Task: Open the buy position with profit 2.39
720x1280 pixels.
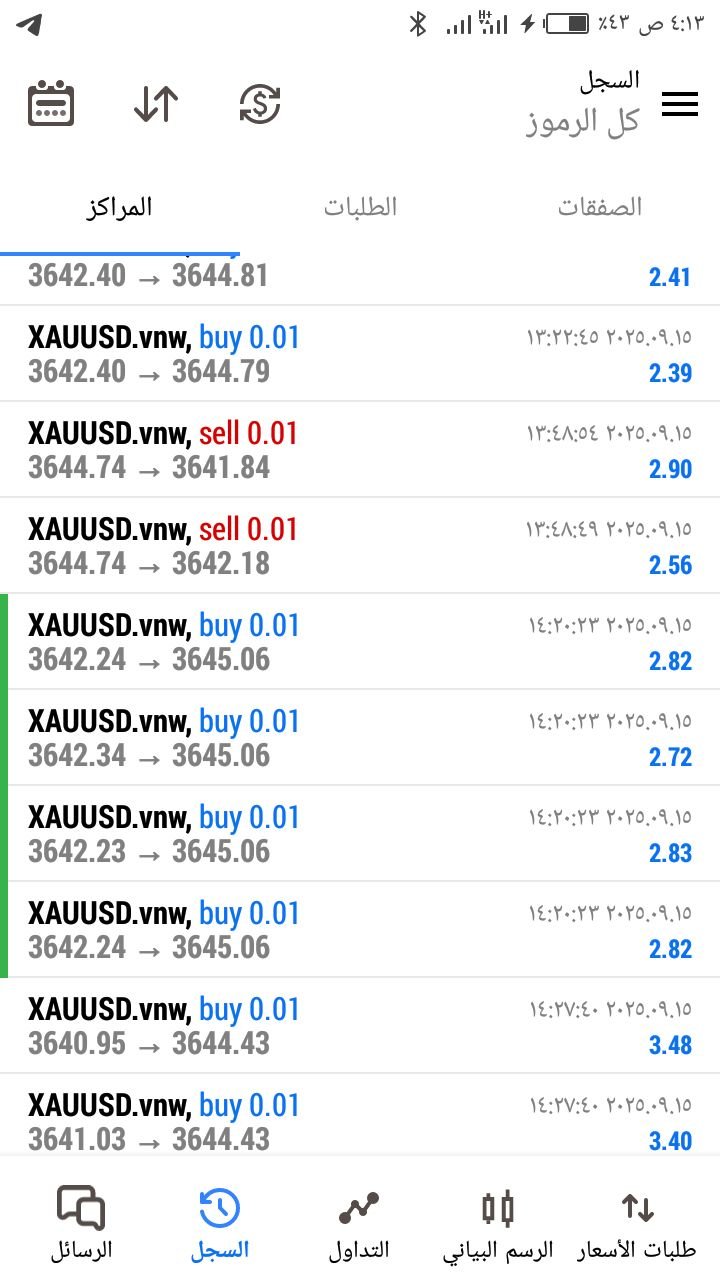Action: tap(360, 354)
